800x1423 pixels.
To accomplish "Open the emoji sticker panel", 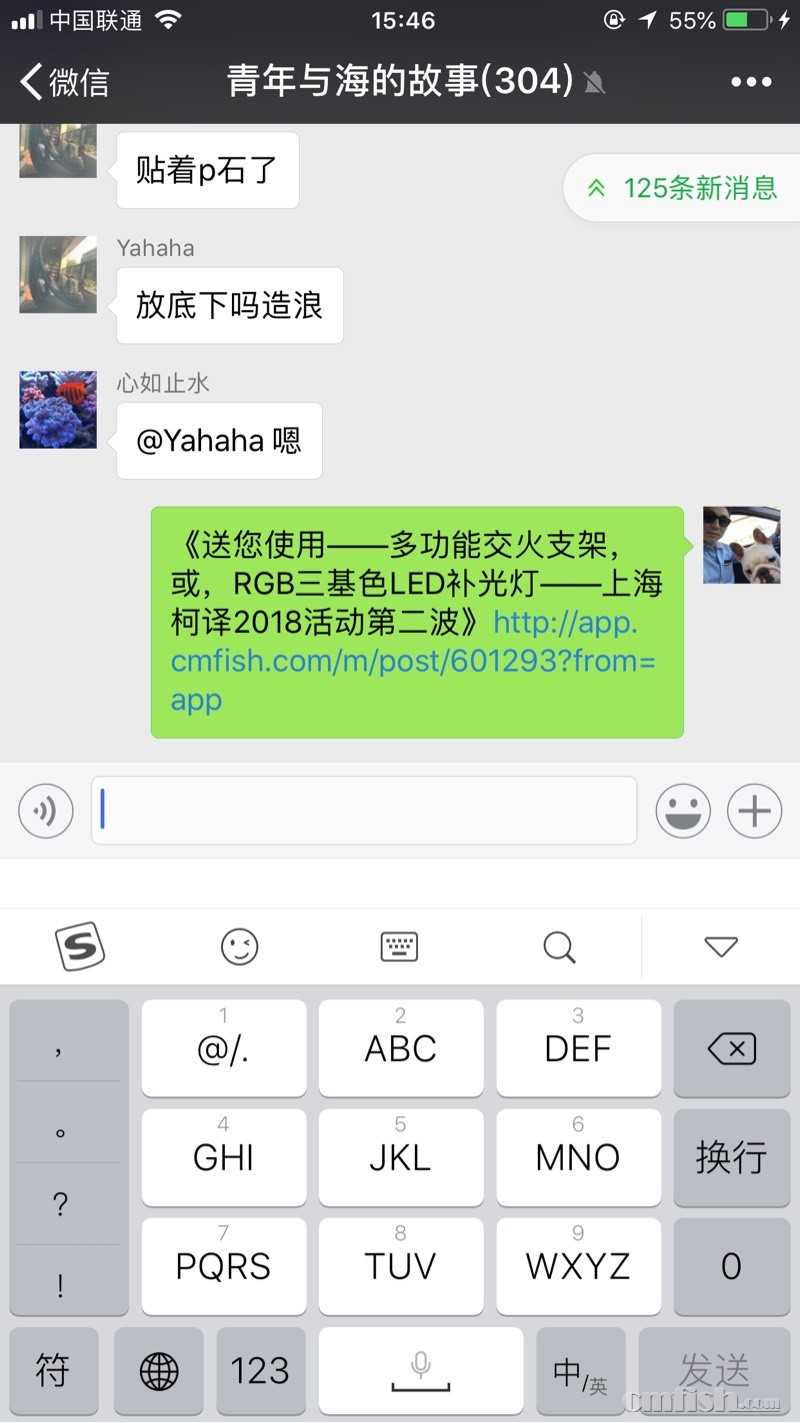I will pos(683,810).
